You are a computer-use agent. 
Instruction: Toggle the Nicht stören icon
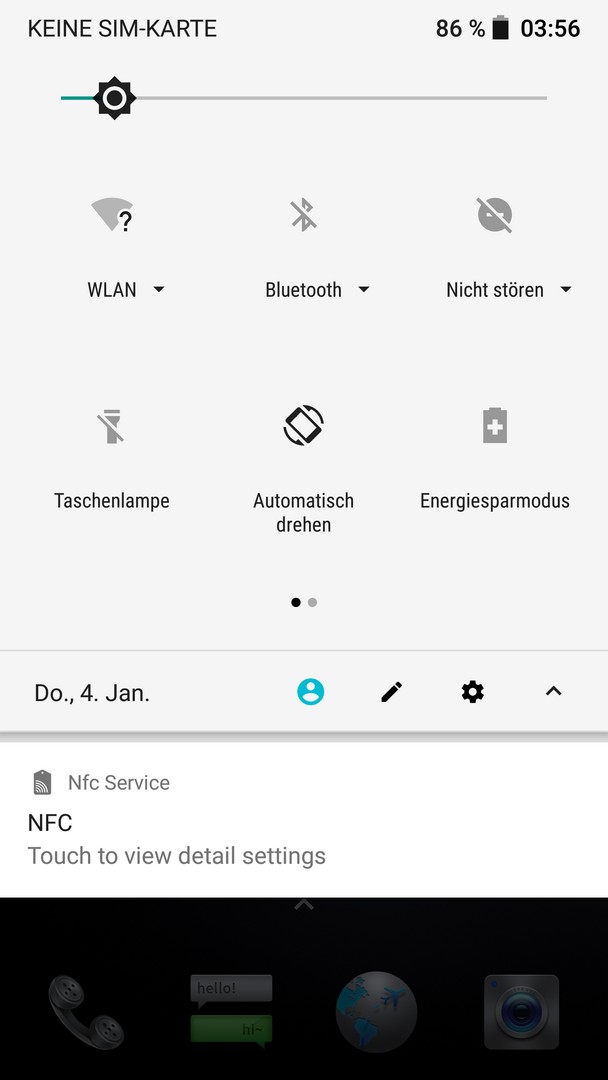494,215
